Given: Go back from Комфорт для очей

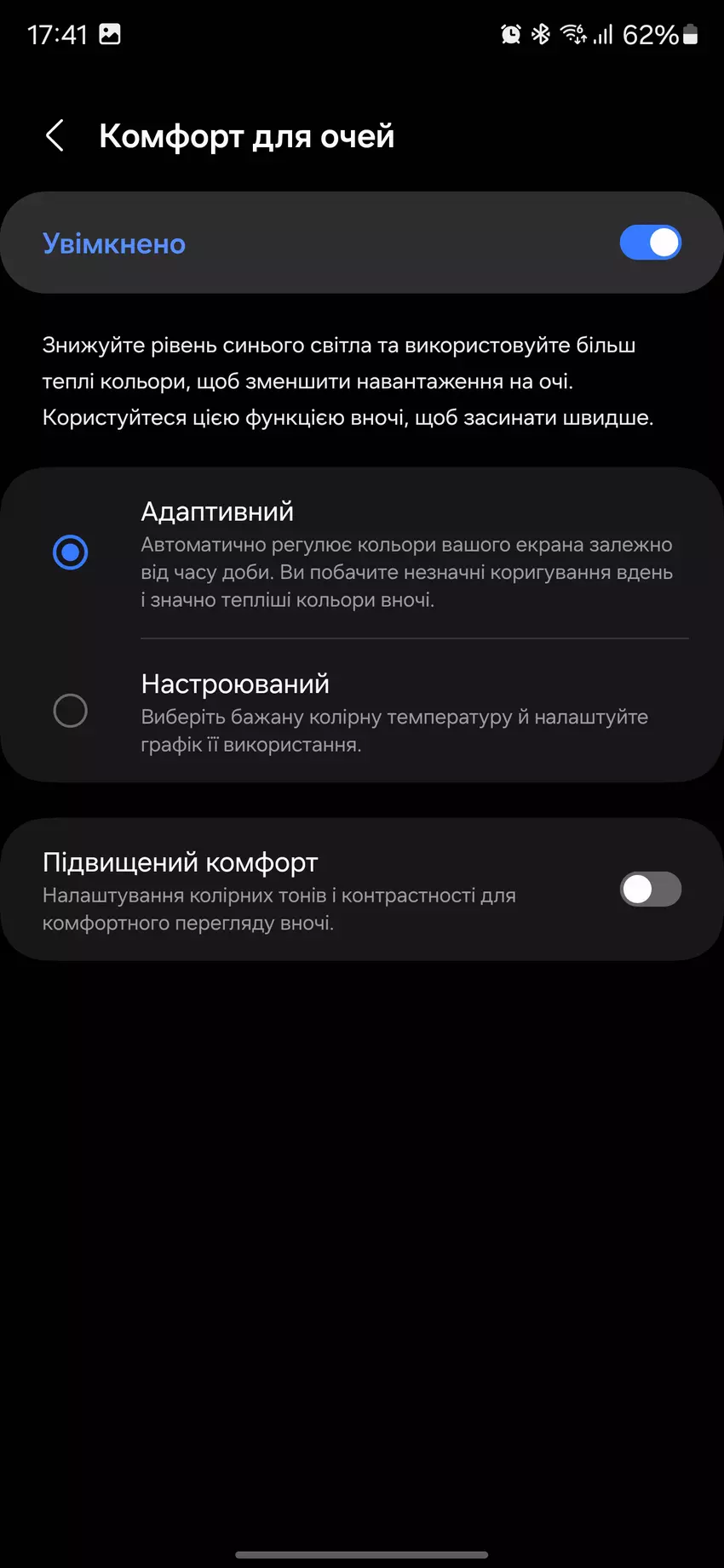Looking at the screenshot, I should (55, 135).
